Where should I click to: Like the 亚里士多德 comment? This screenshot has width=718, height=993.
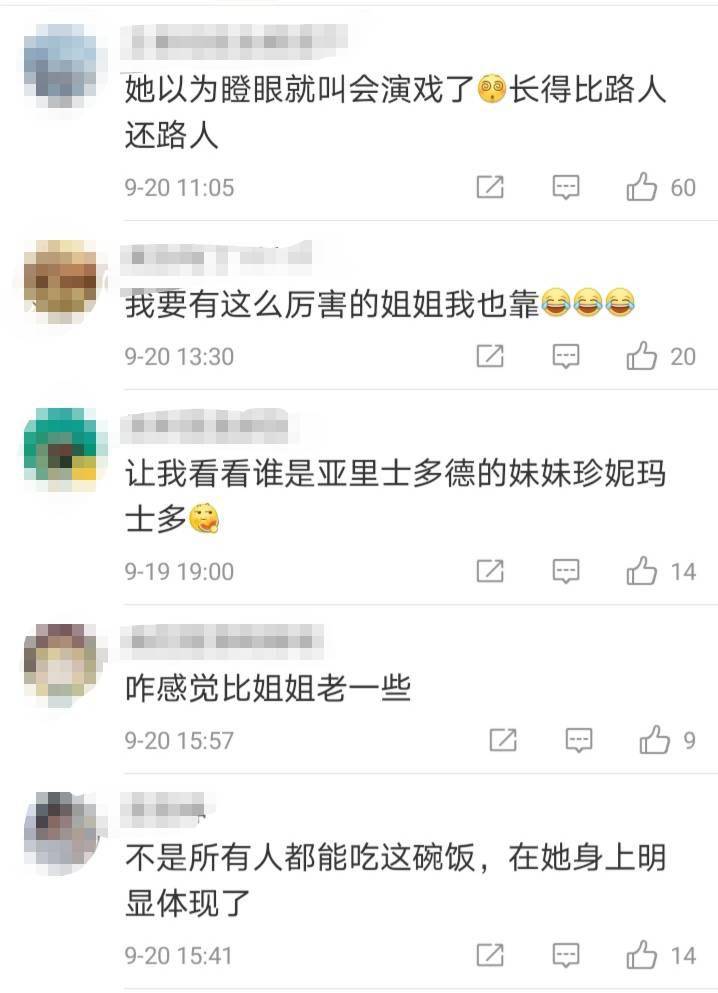coord(642,571)
